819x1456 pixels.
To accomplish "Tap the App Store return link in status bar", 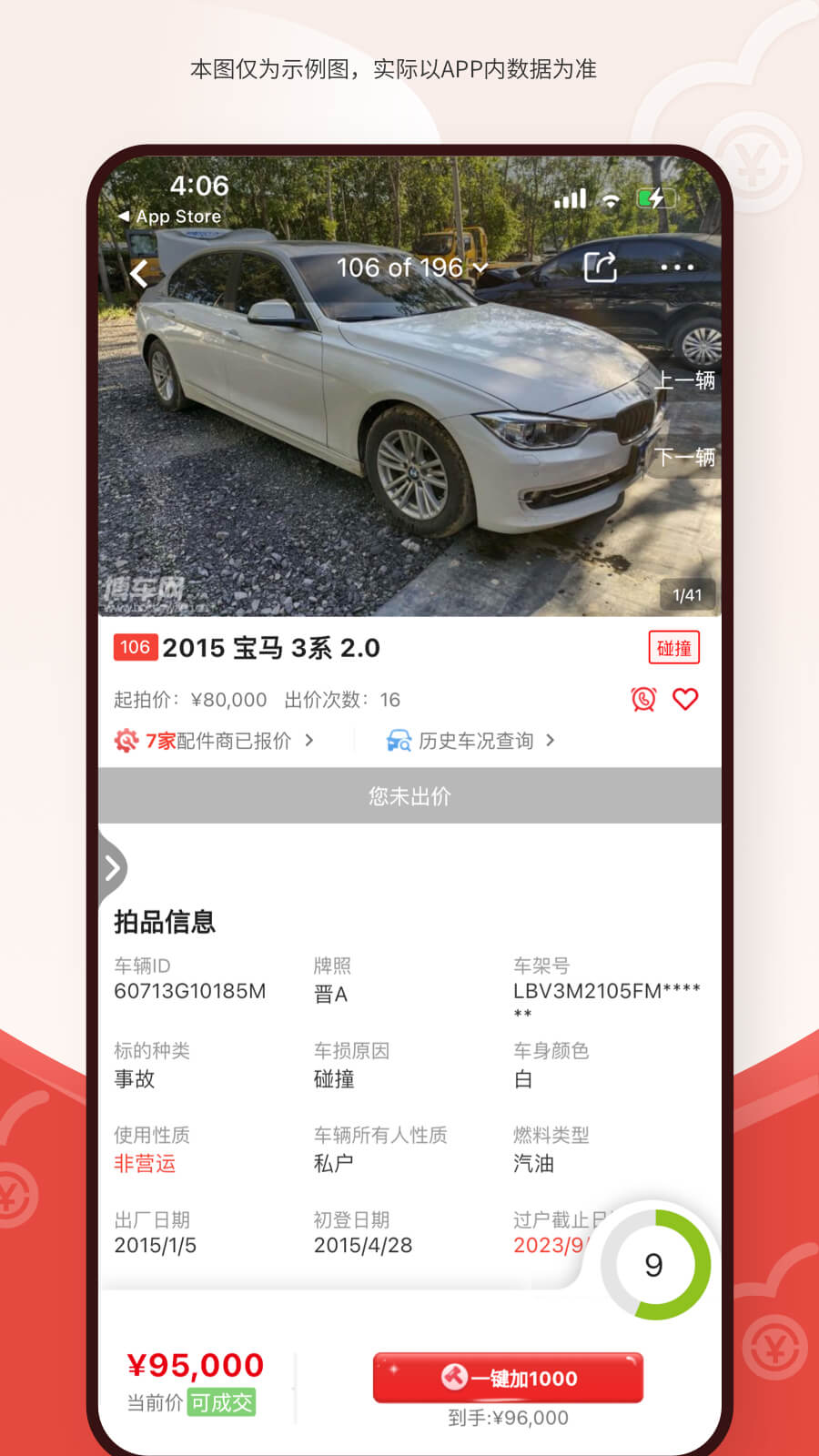I will click(x=168, y=216).
